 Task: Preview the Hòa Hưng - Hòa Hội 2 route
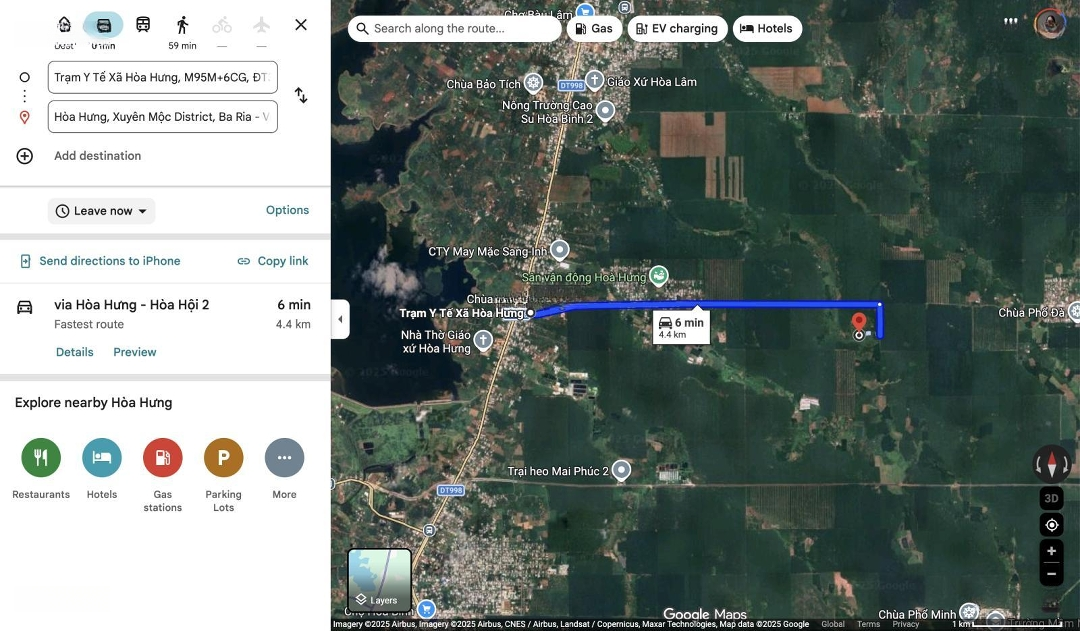[135, 352]
